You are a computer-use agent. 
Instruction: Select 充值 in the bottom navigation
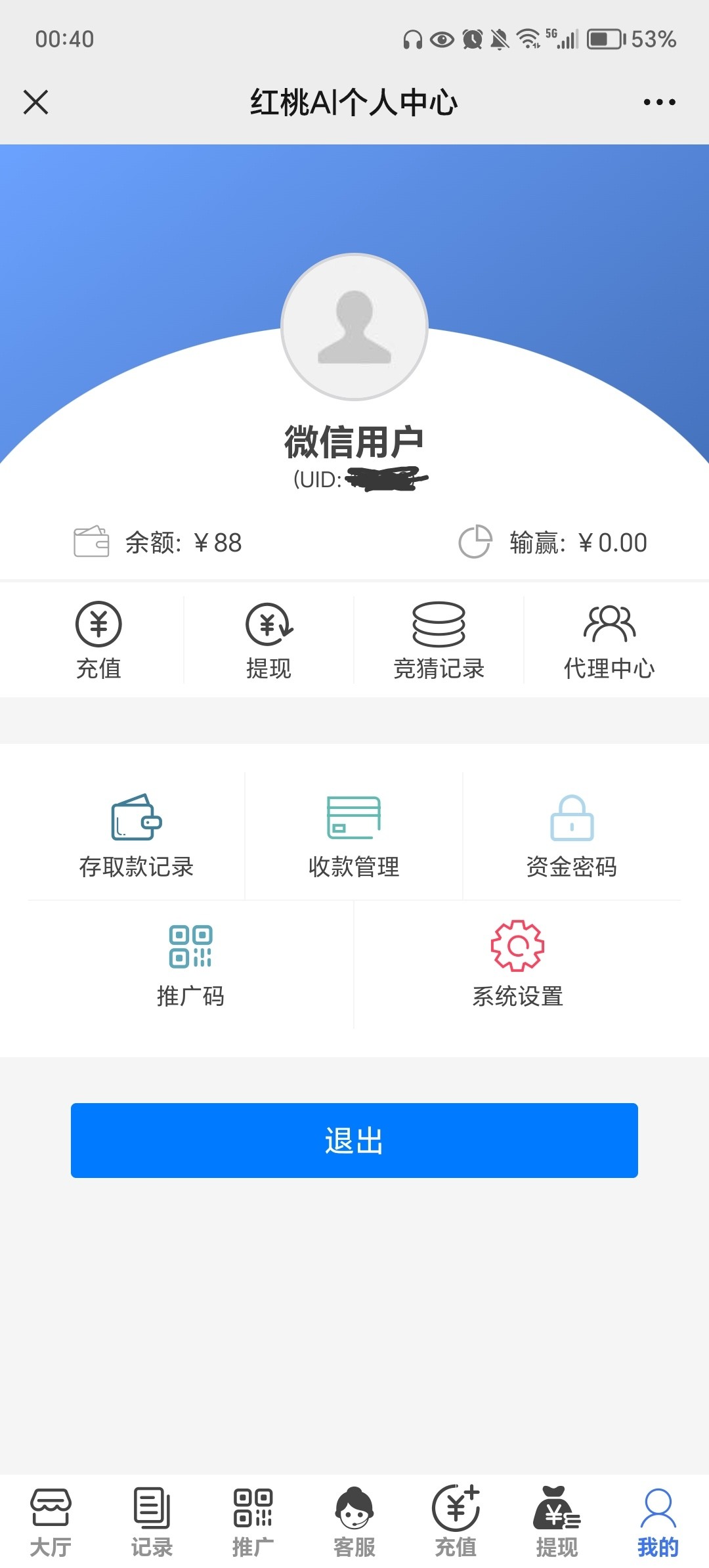point(456,1522)
